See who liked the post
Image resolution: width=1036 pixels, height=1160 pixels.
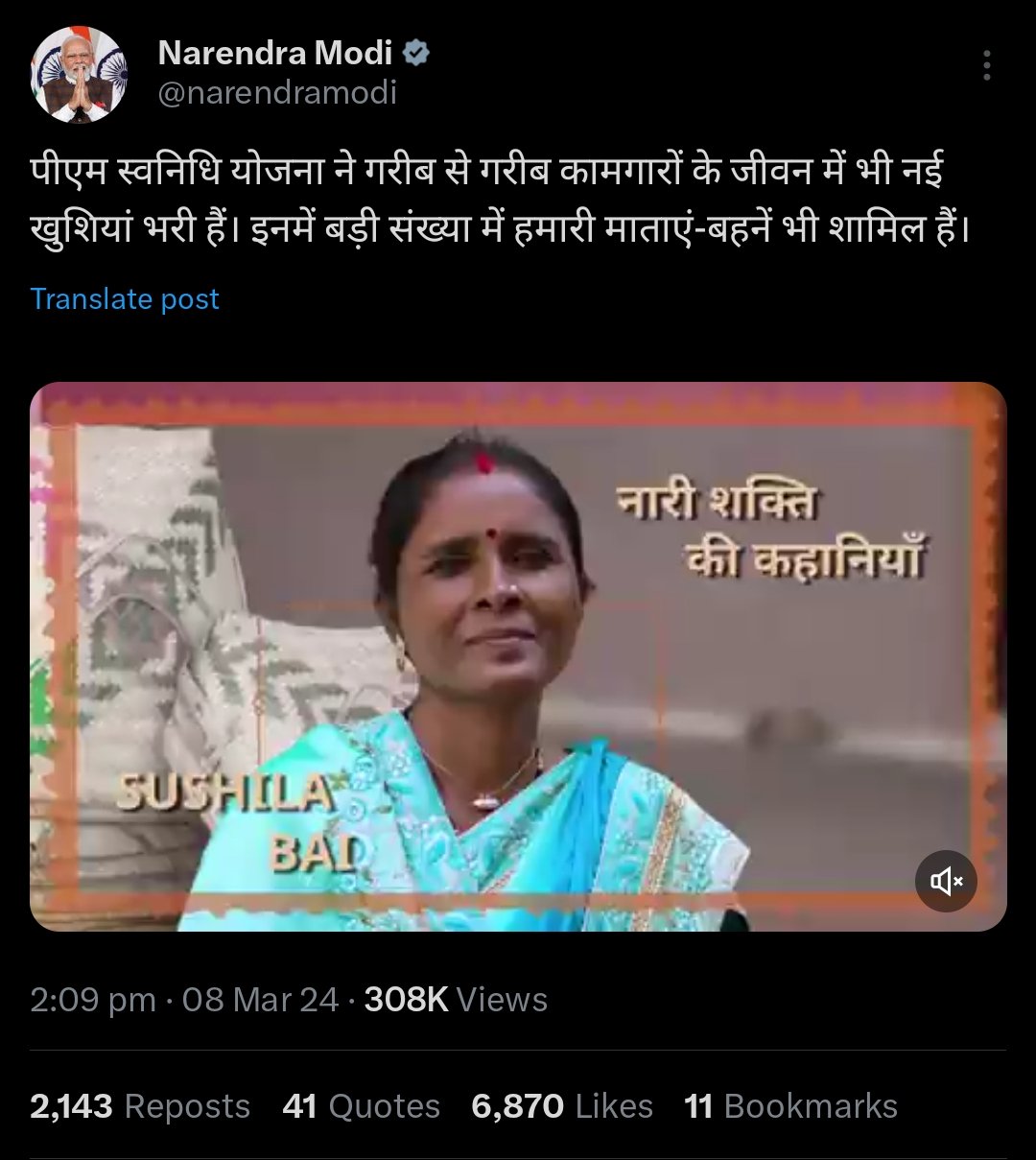click(561, 1106)
